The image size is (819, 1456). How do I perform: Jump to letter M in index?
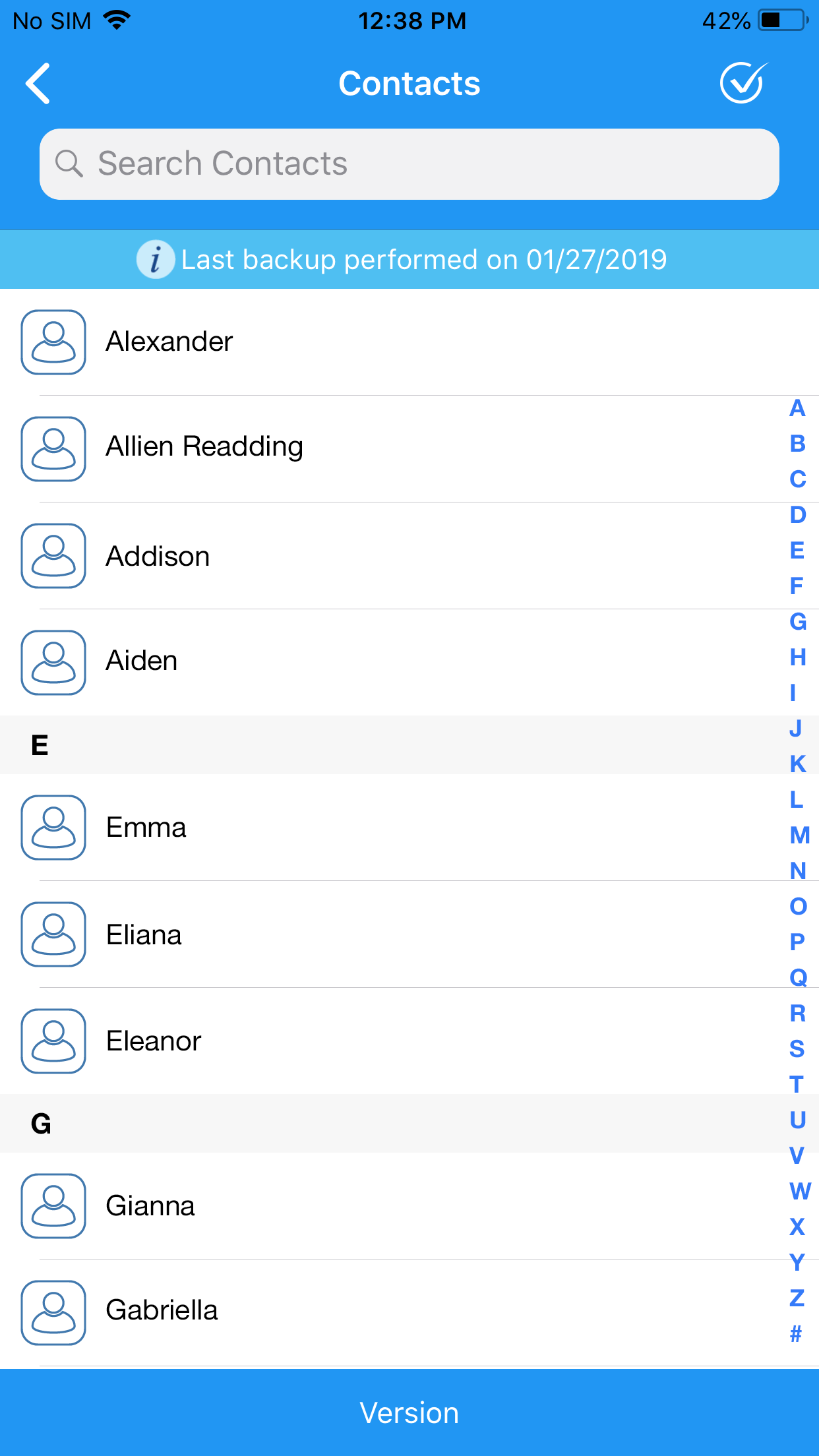[x=799, y=835]
